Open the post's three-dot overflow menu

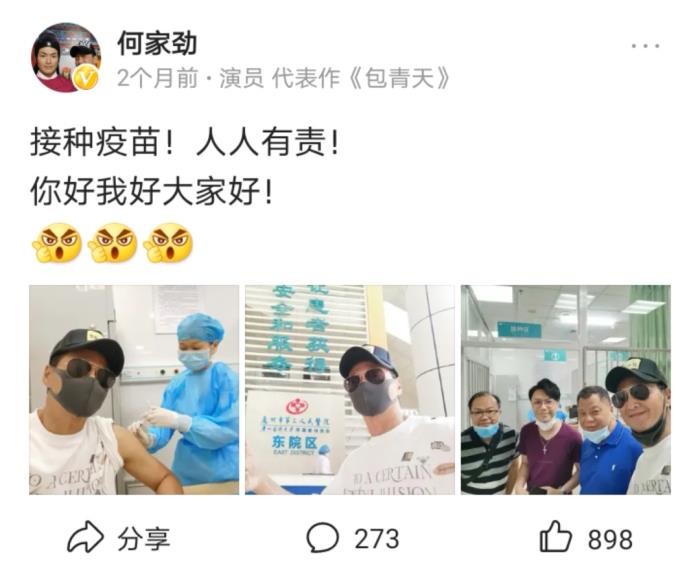click(645, 47)
